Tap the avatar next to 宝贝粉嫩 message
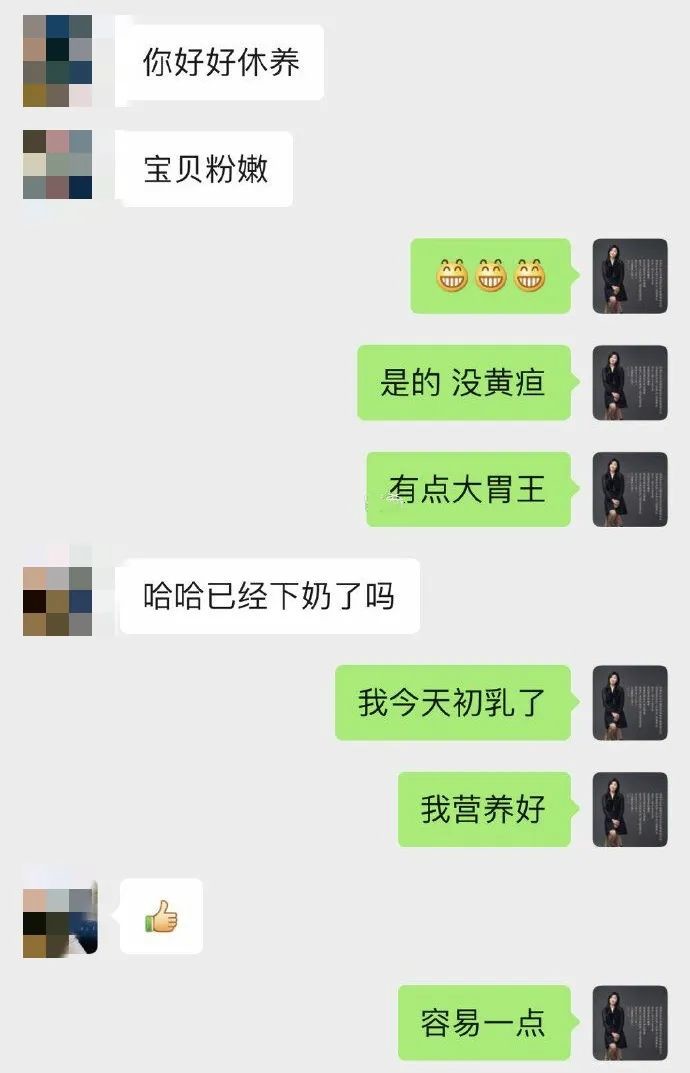Viewport: 690px width, 1073px height. pos(58,166)
